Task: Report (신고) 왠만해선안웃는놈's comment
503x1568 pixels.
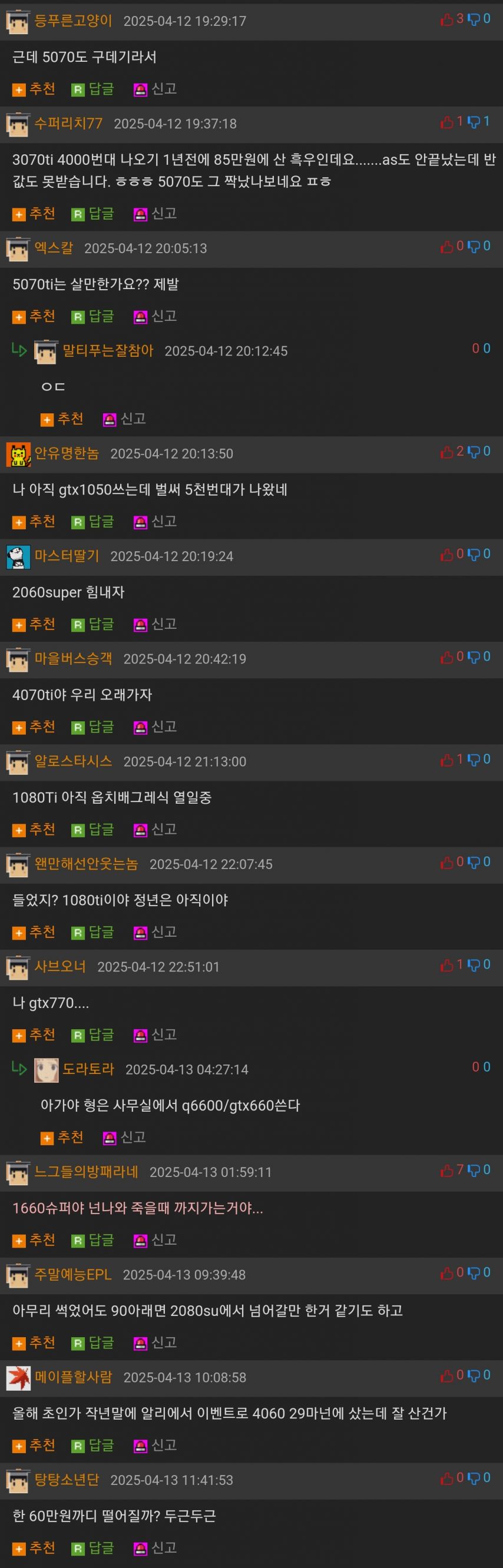Action: [156, 933]
